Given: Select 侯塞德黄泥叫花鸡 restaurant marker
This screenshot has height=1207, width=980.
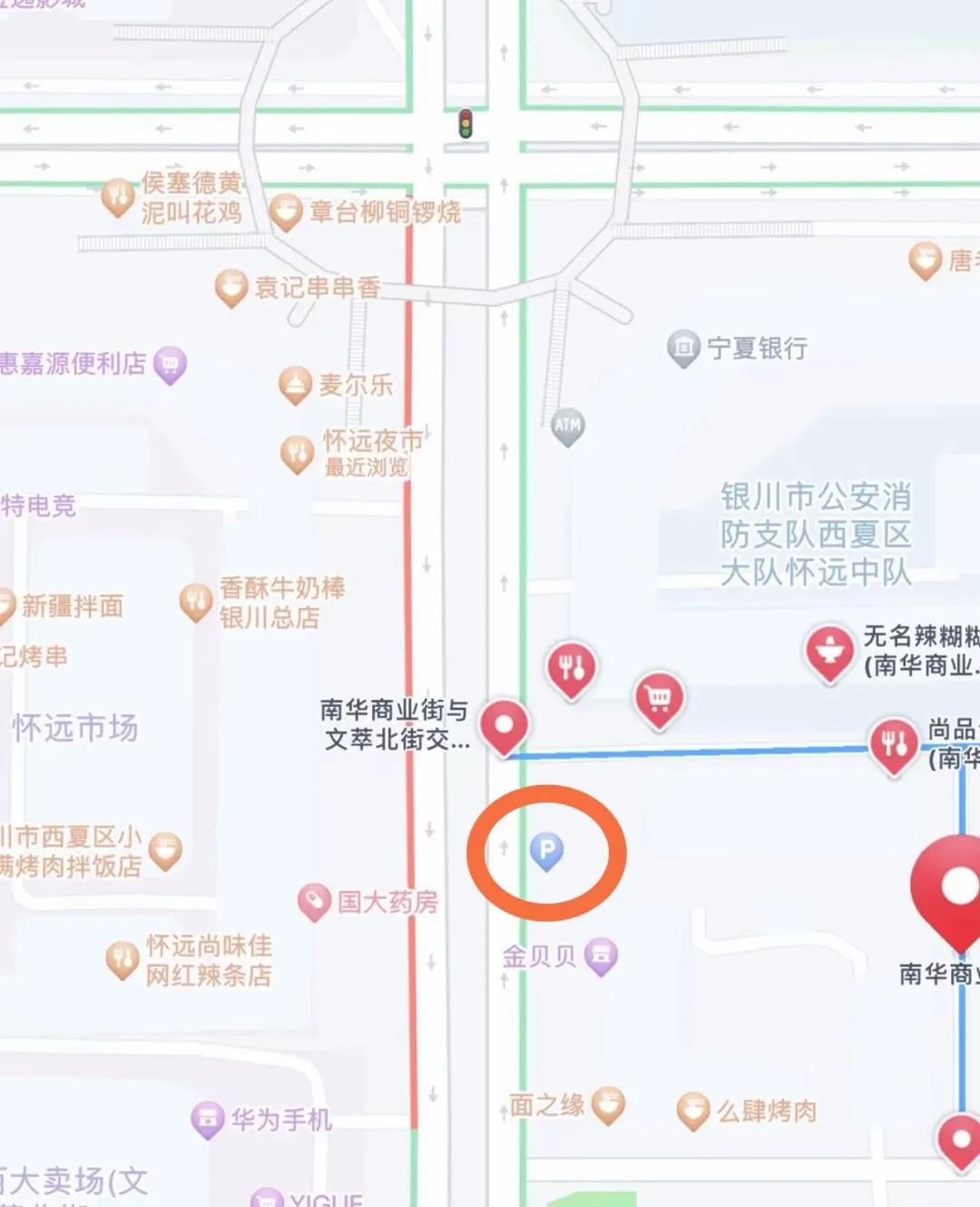Looking at the screenshot, I should (118, 196).
